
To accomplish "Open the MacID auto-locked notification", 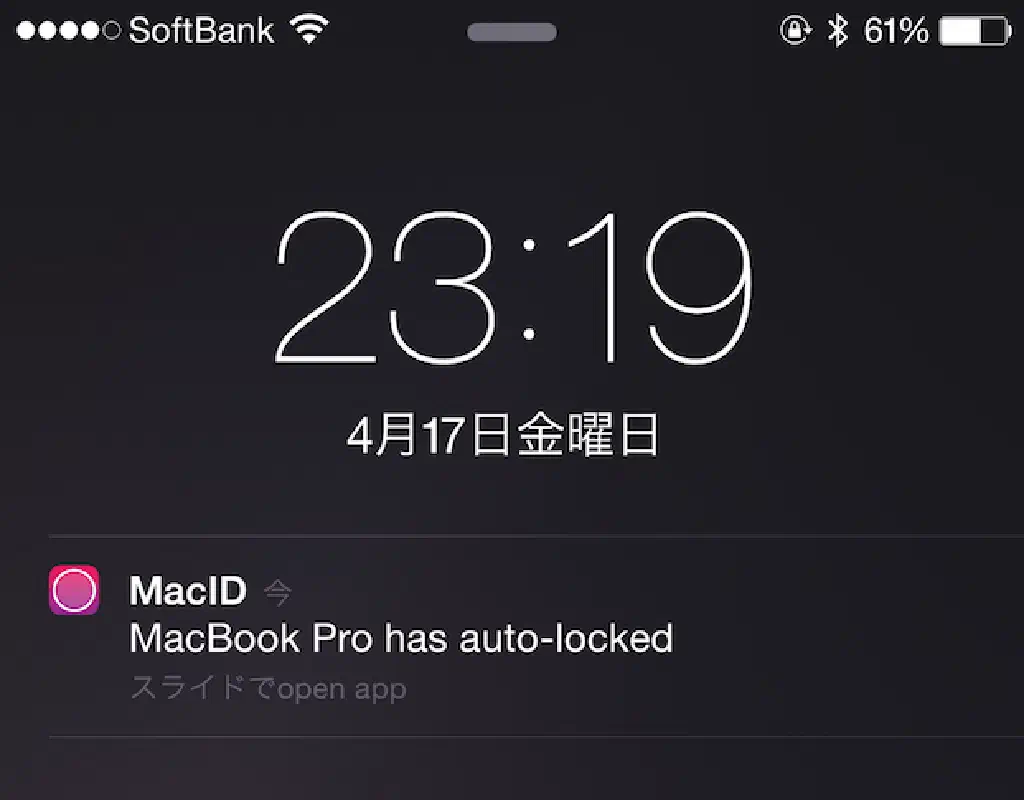I will (x=400, y=637).
